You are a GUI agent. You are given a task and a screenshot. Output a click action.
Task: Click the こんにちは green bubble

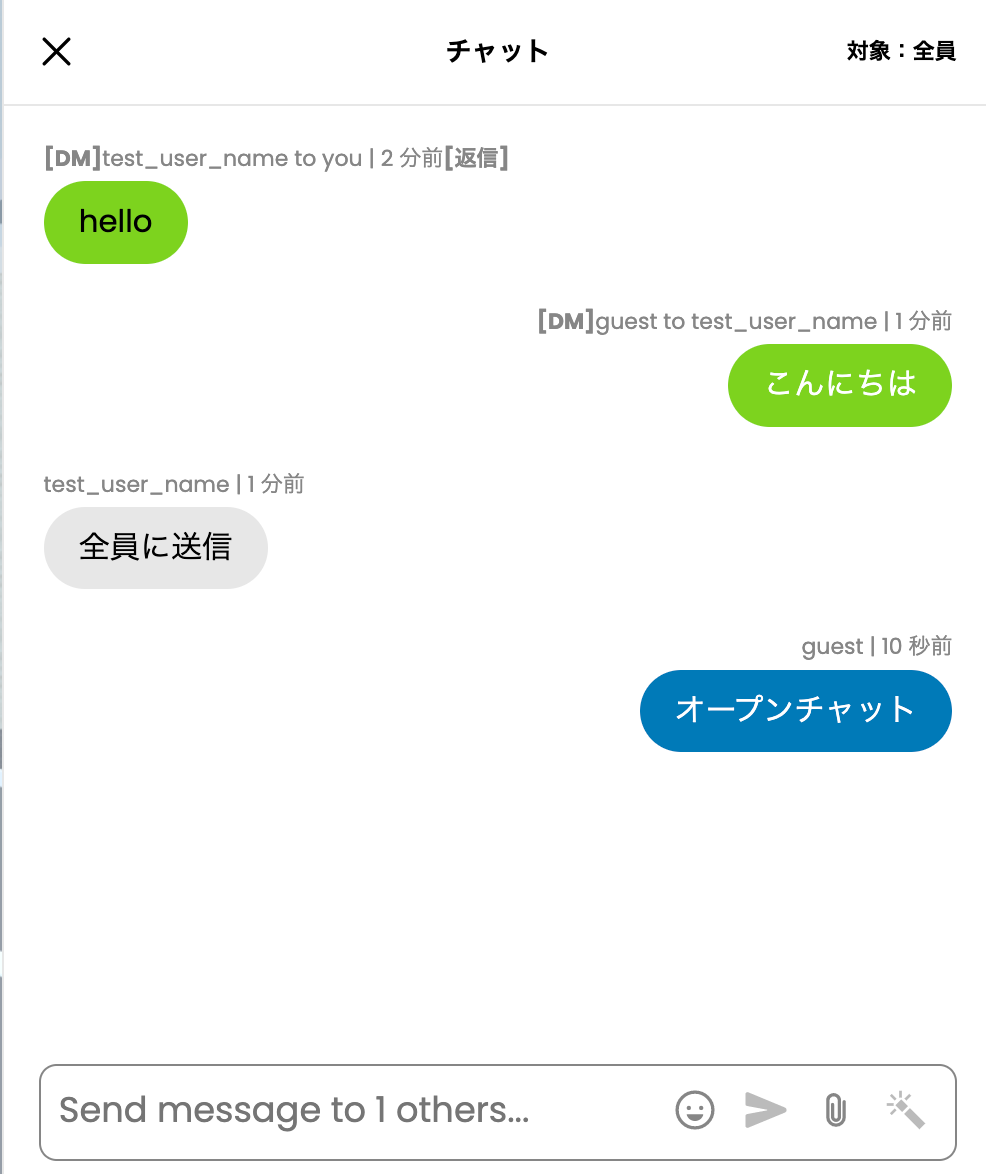(x=839, y=385)
